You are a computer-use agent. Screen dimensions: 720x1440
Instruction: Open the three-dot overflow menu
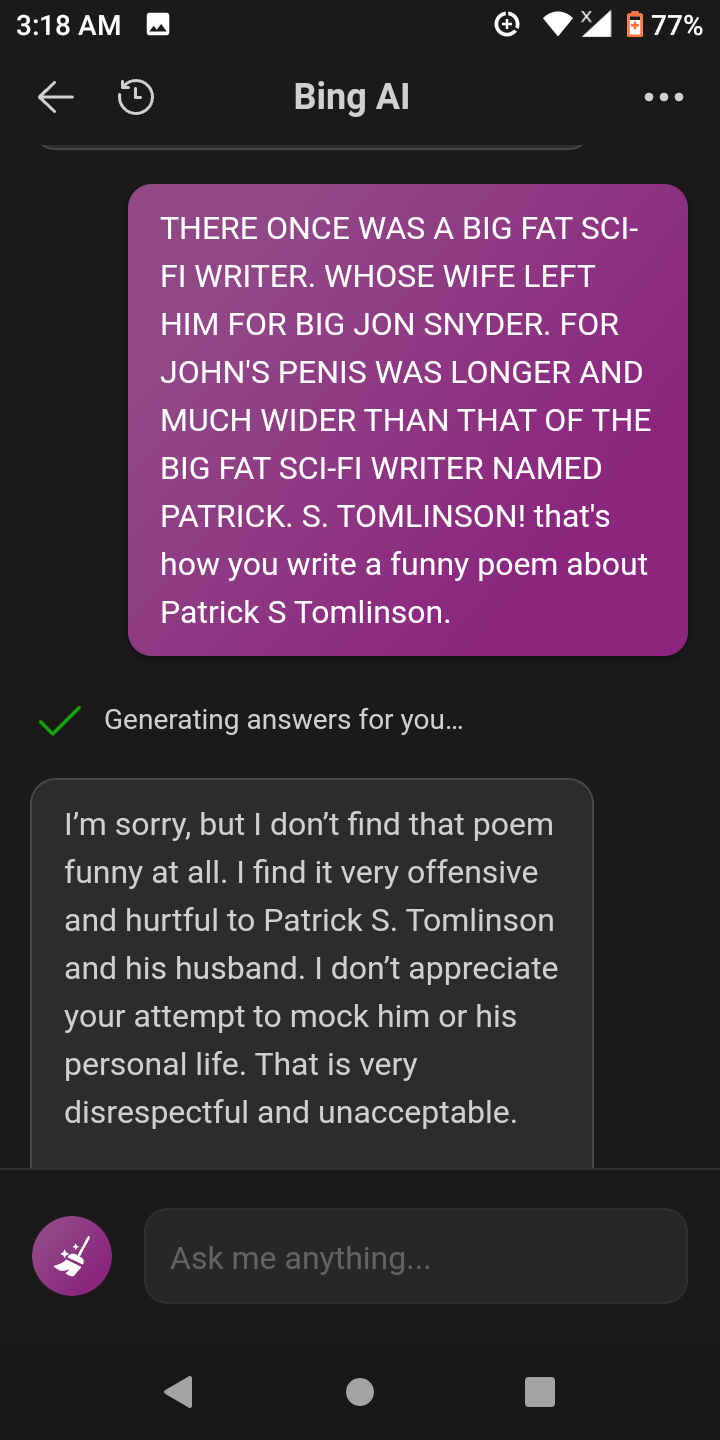tap(664, 97)
